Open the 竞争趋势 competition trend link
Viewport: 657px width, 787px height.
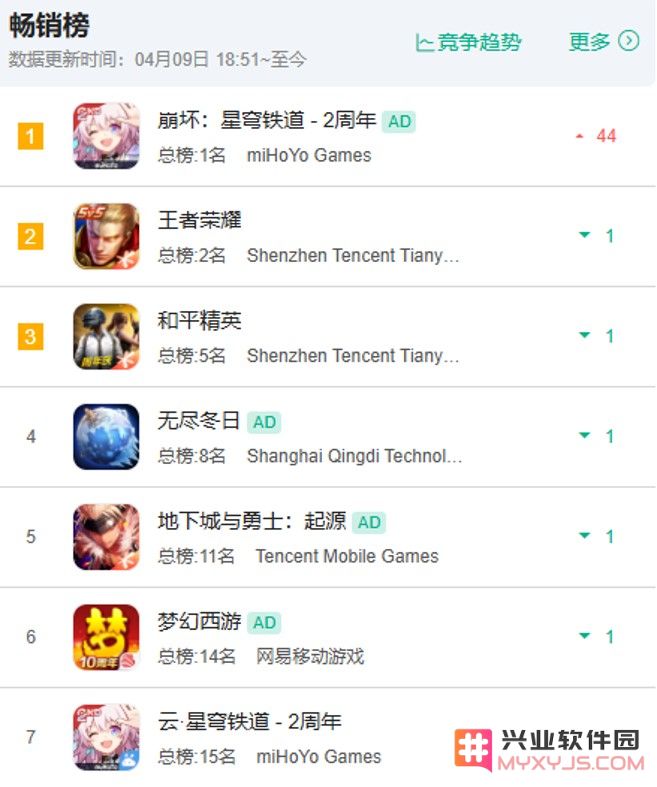click(469, 42)
